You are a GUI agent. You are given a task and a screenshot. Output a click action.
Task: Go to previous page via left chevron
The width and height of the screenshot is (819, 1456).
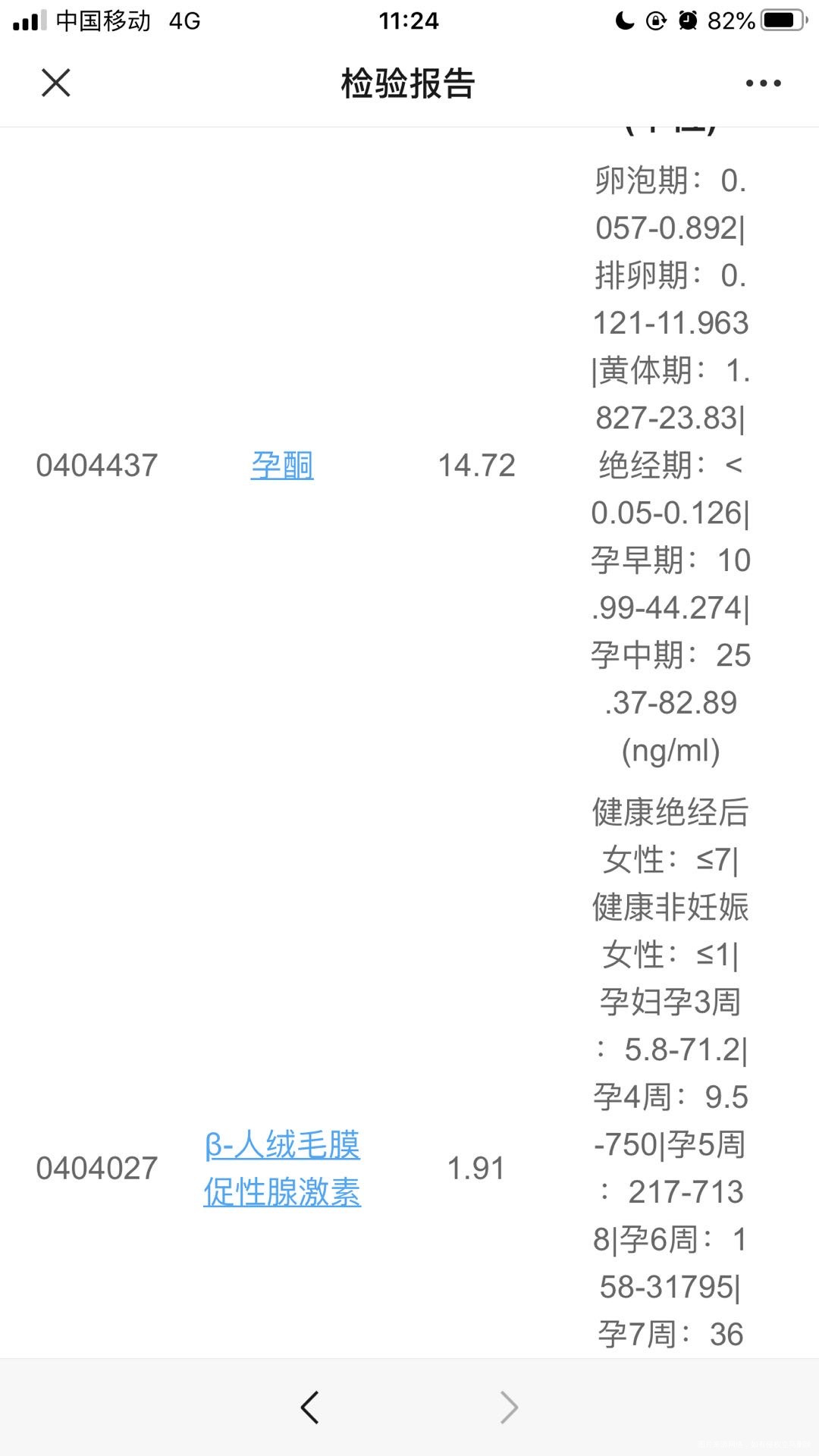pyautogui.click(x=309, y=1408)
